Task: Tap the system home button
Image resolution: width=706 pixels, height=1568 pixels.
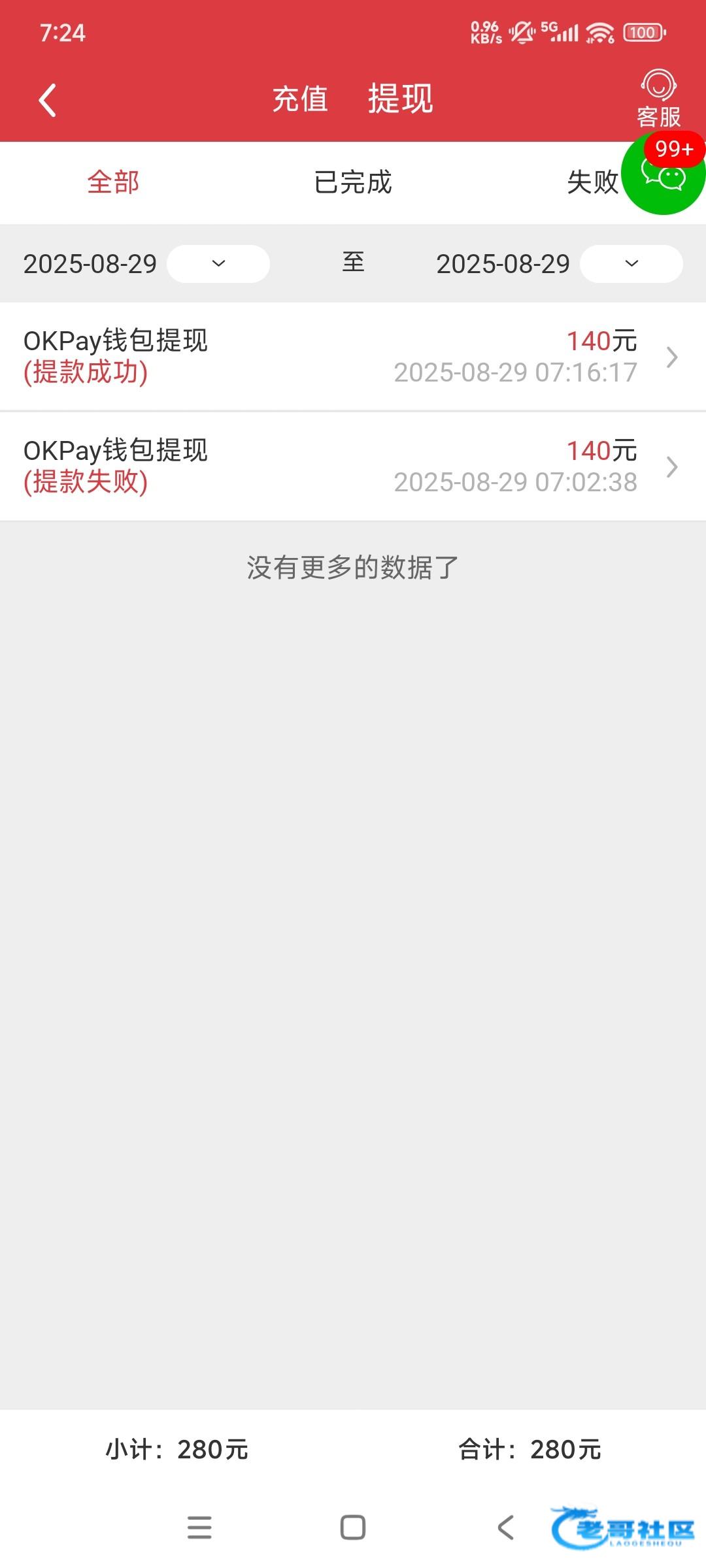Action: click(x=353, y=1527)
